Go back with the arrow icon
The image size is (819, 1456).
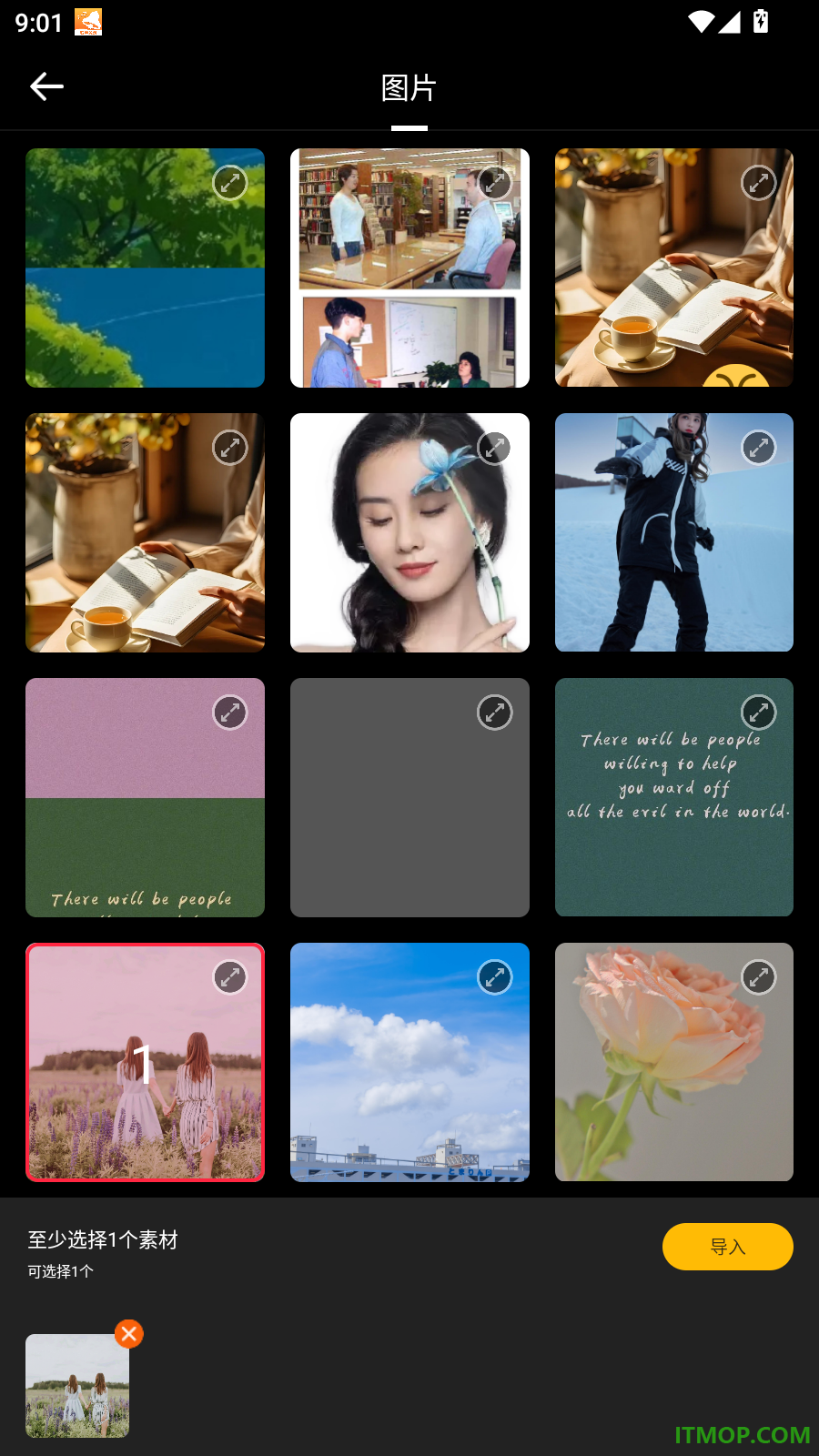46,87
